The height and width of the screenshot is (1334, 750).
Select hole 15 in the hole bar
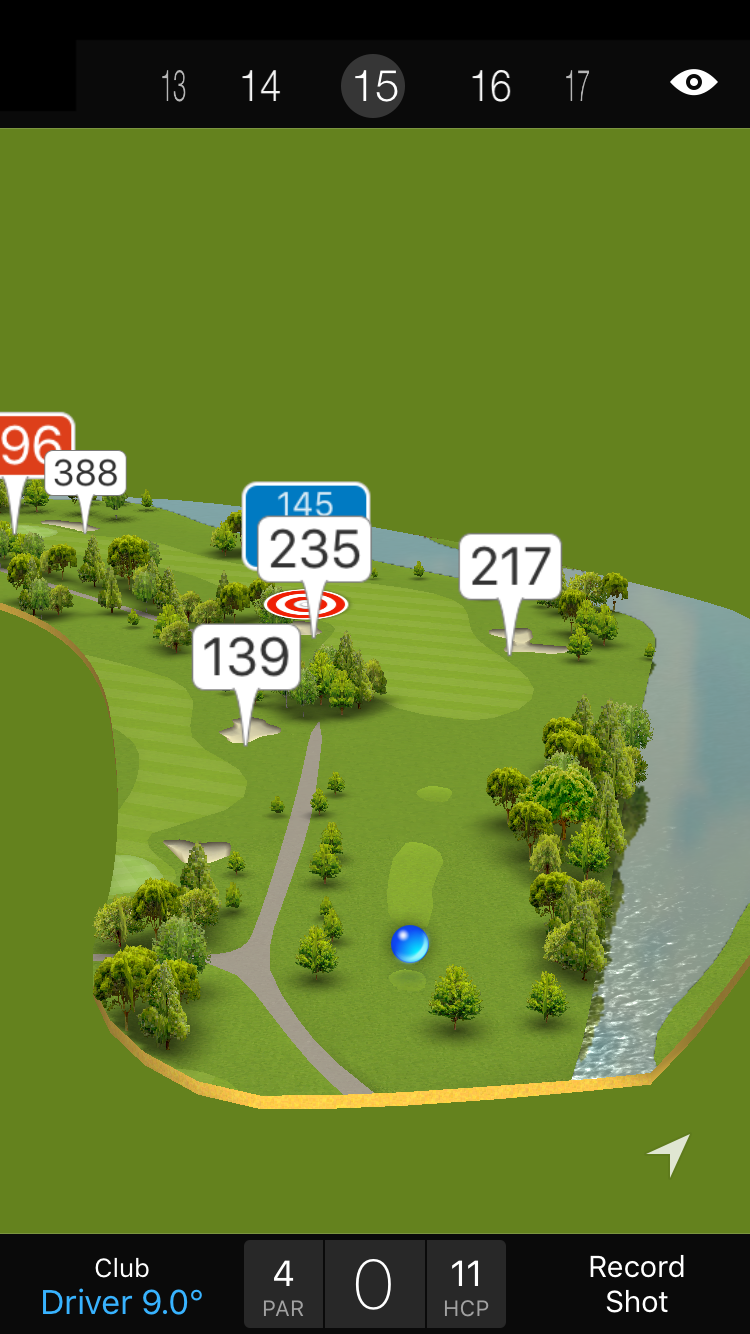click(375, 87)
